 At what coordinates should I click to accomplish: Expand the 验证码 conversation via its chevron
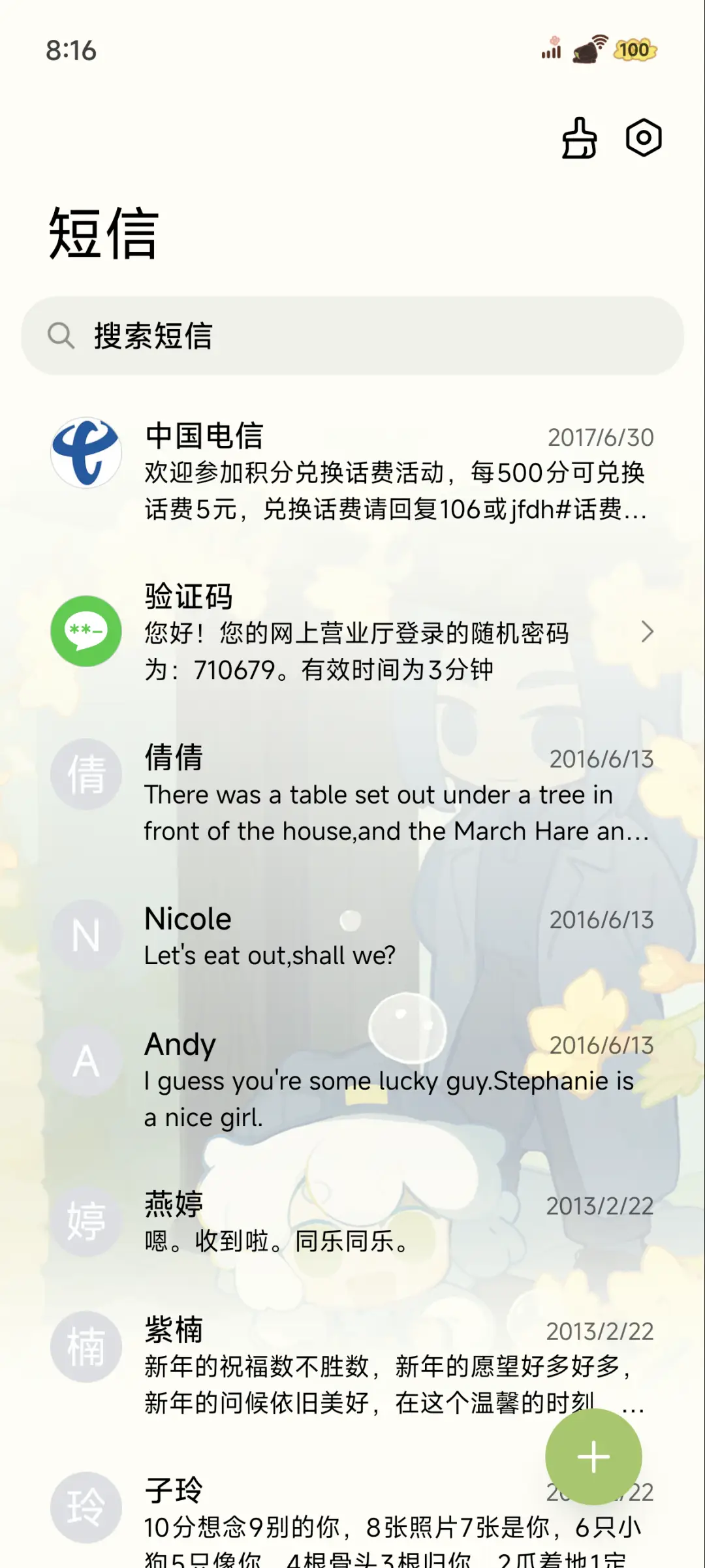click(648, 632)
